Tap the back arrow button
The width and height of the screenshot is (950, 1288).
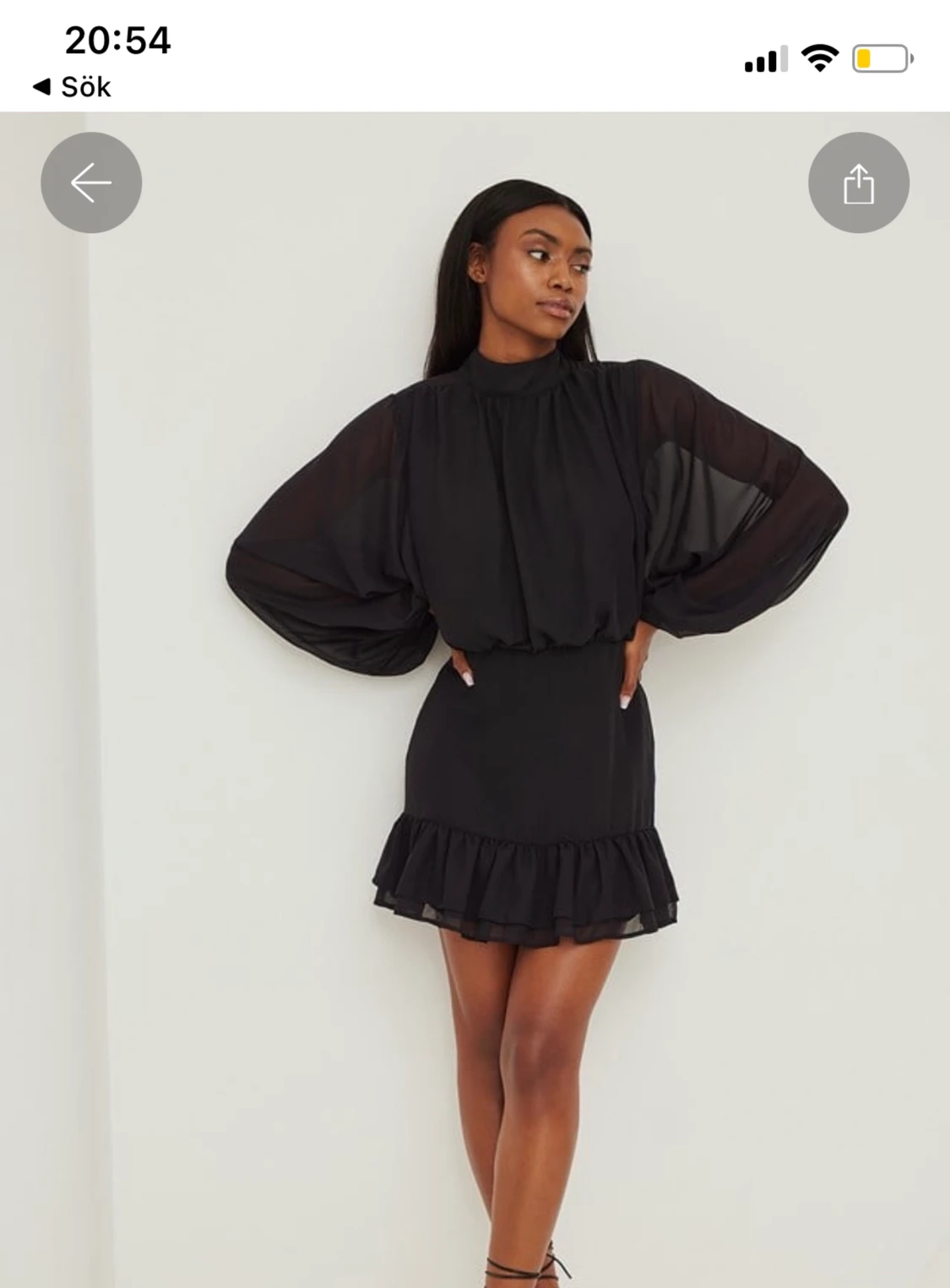[x=91, y=182]
